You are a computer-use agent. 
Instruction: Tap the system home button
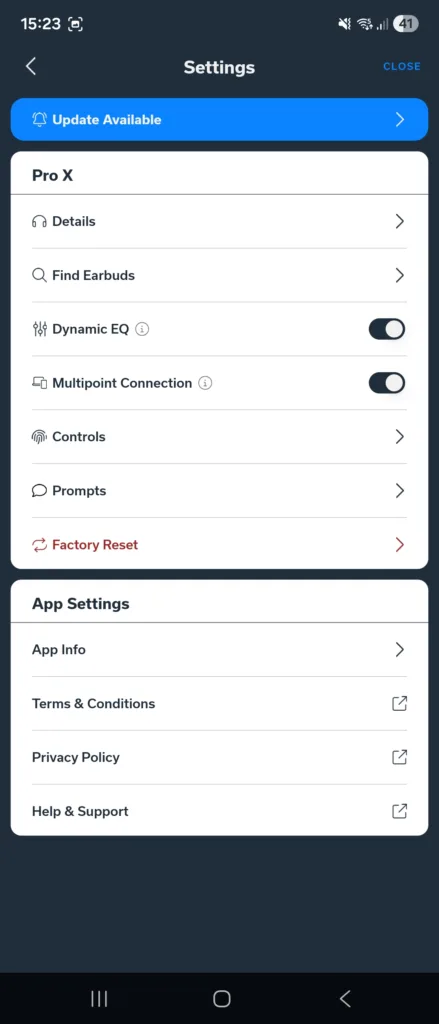tap(222, 998)
